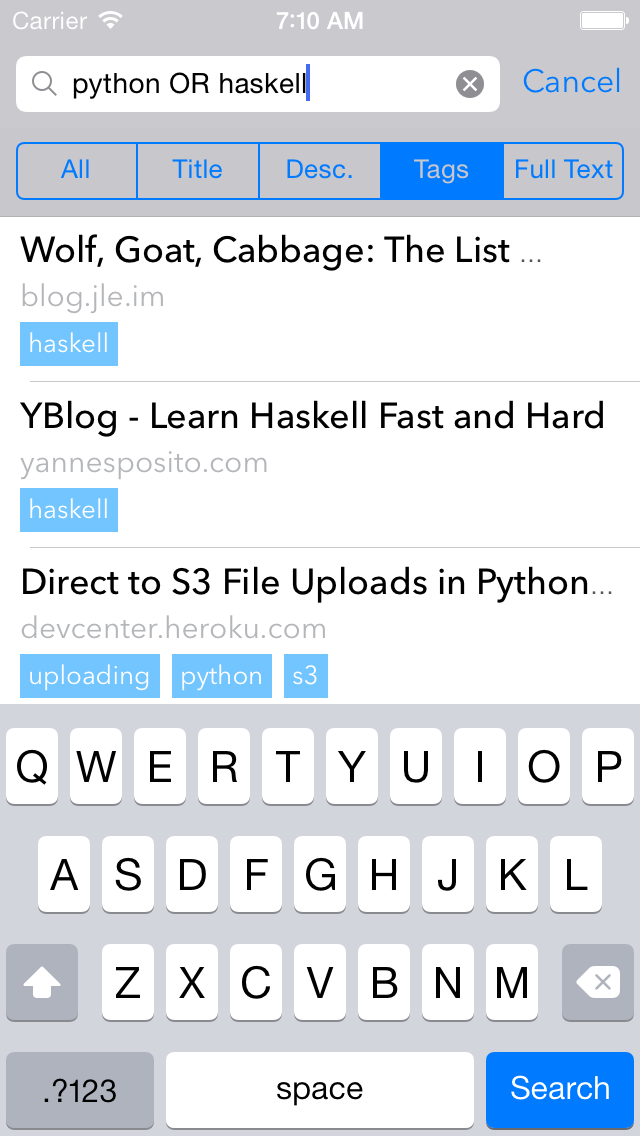
Task: Hit the blue Search key
Action: point(560,1089)
